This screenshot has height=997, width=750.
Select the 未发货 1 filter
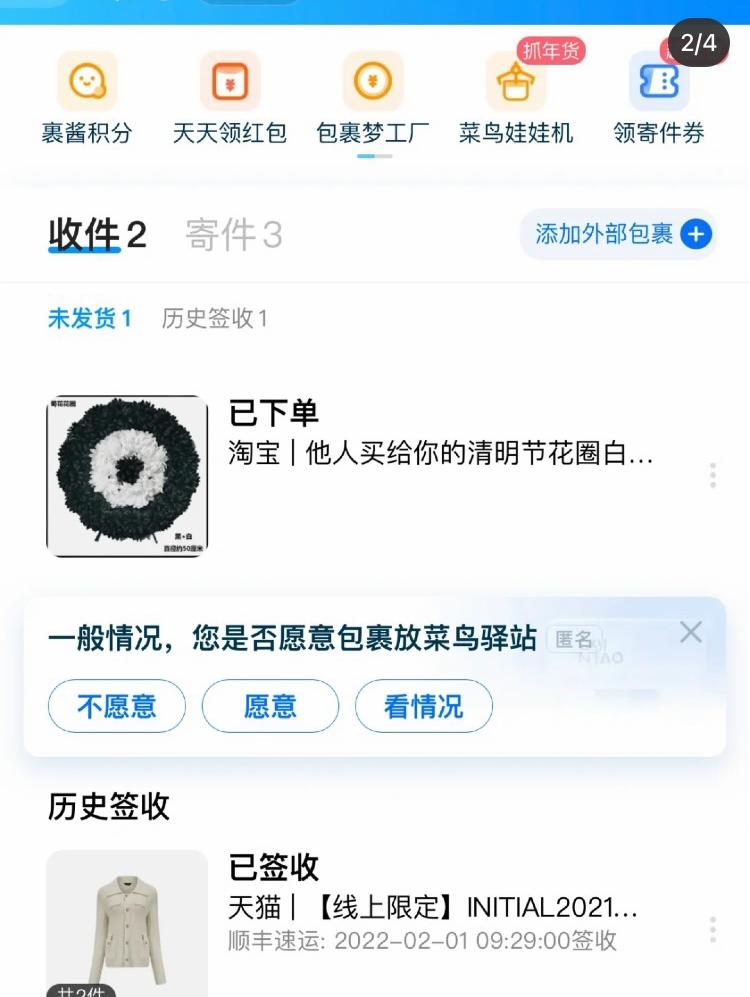pos(90,319)
